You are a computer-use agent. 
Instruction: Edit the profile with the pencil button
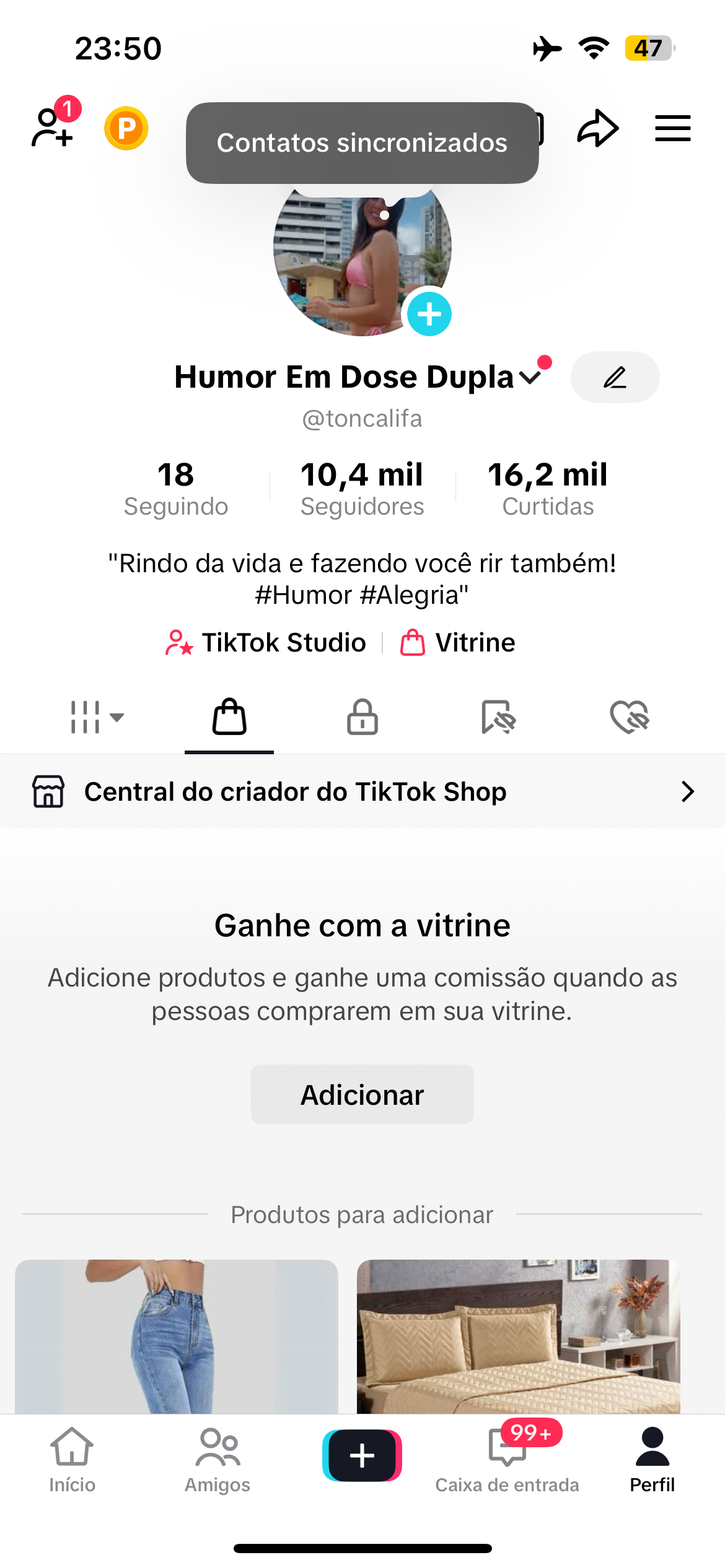point(615,377)
